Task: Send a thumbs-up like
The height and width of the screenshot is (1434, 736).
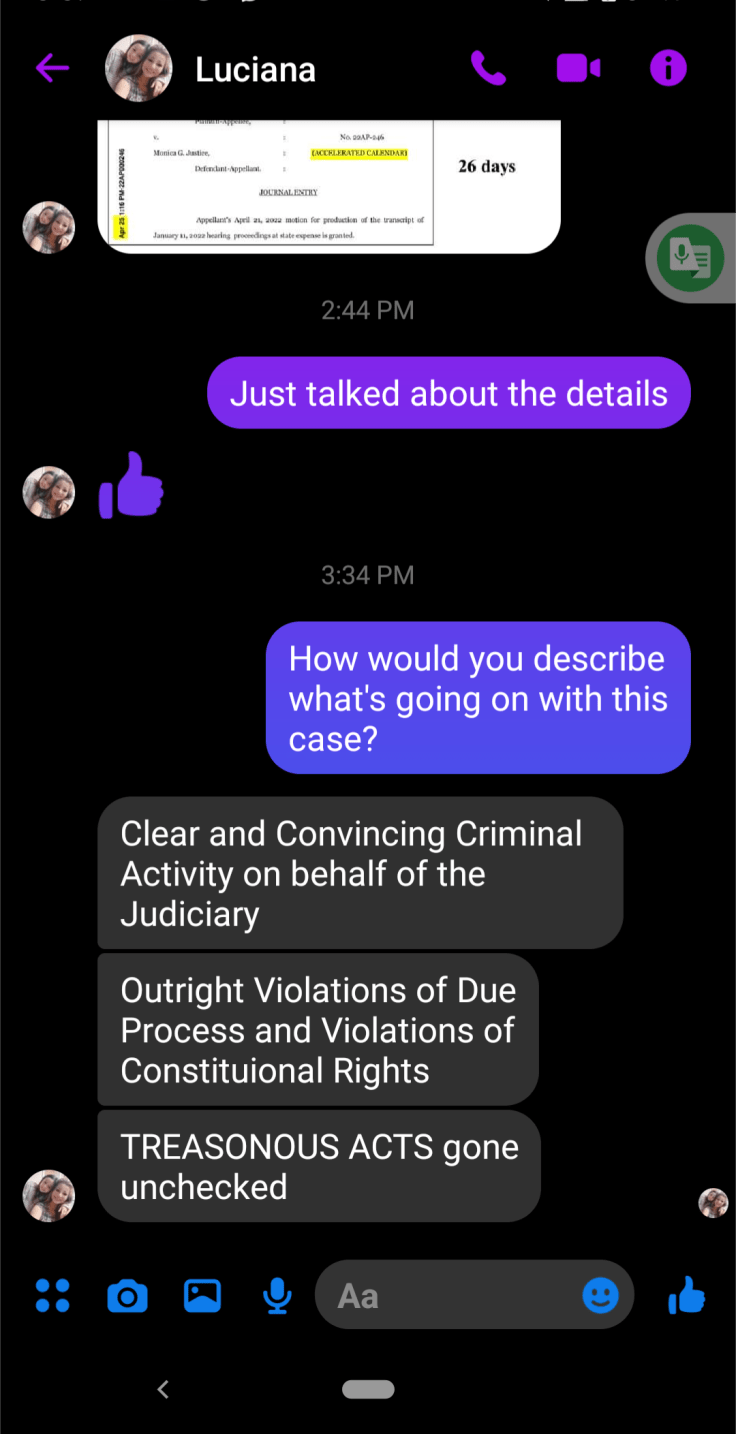Action: tap(686, 1296)
